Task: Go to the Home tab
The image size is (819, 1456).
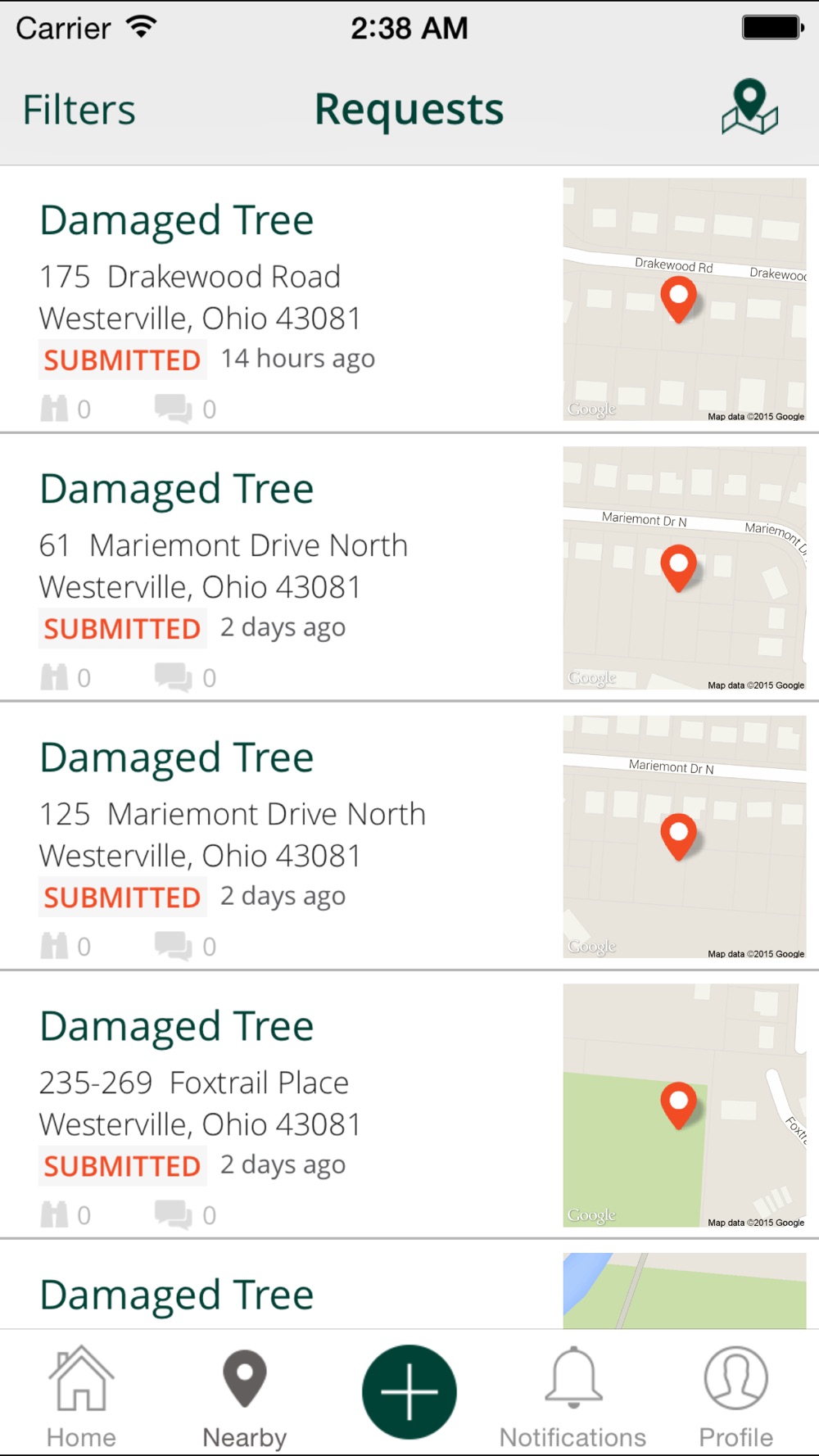Action: [81, 1396]
